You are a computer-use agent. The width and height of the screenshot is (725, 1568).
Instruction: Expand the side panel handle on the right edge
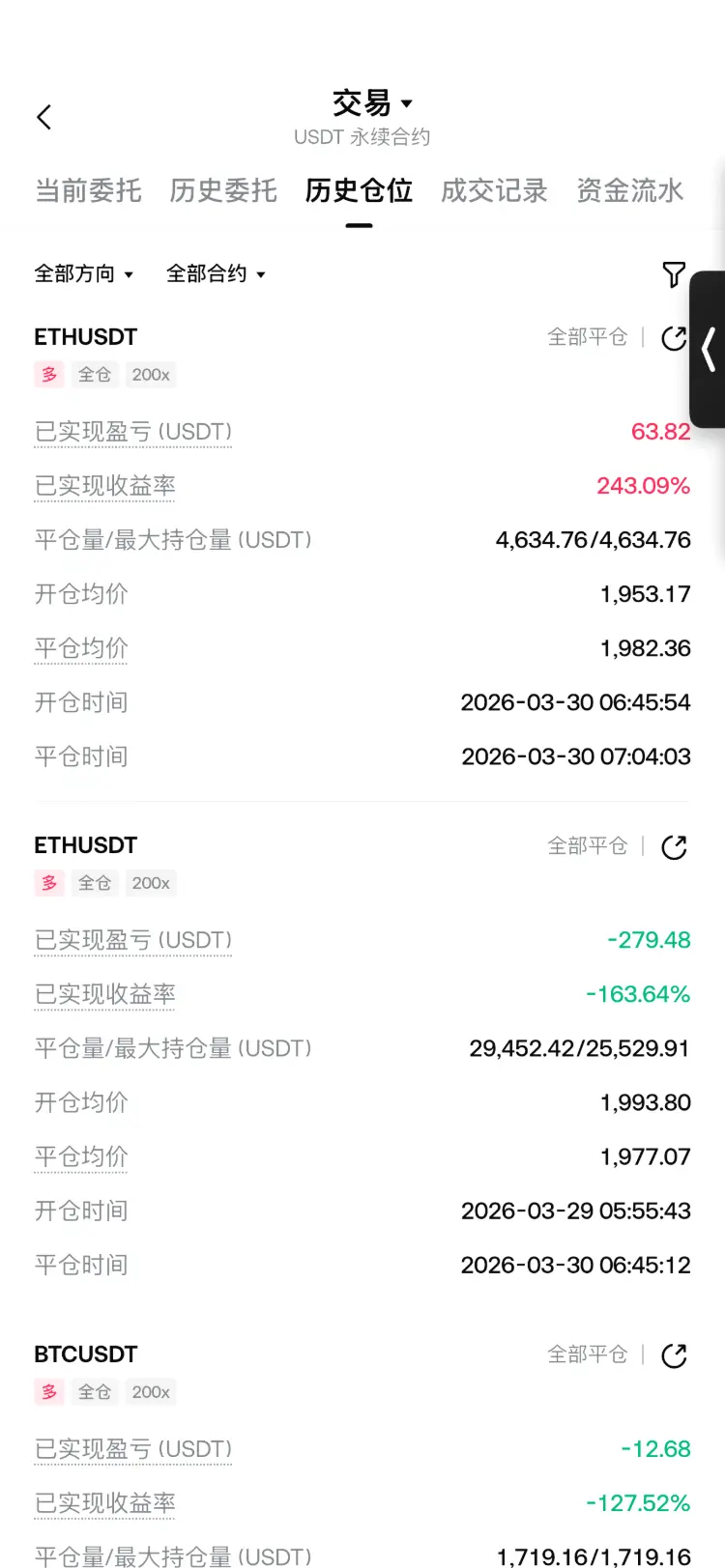click(x=709, y=349)
